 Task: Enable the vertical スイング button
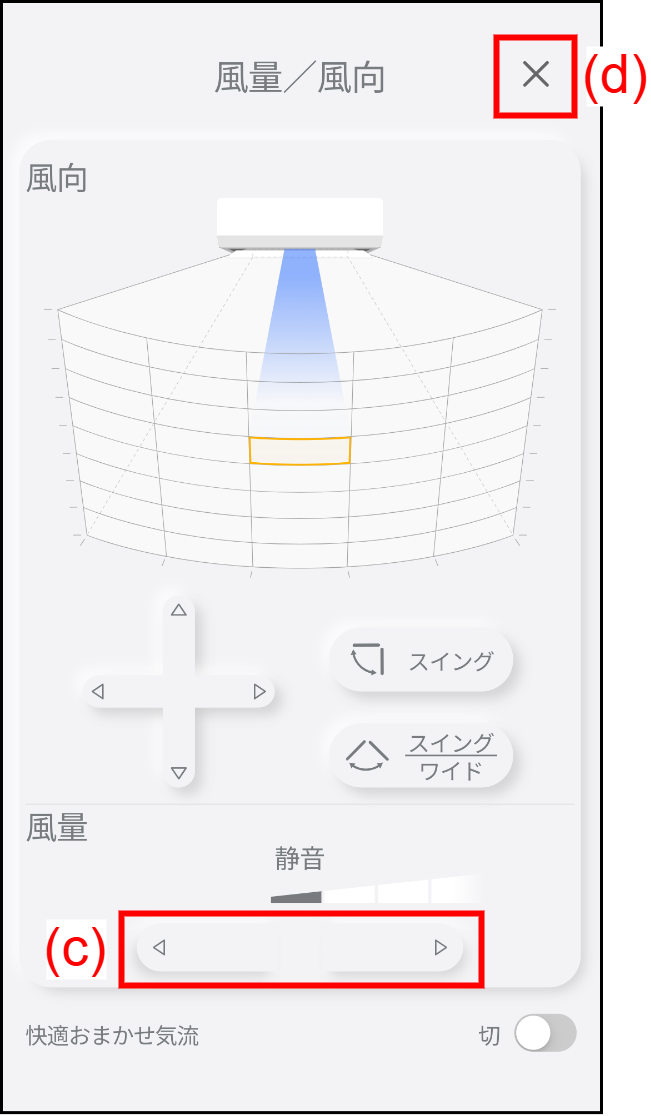[x=421, y=661]
